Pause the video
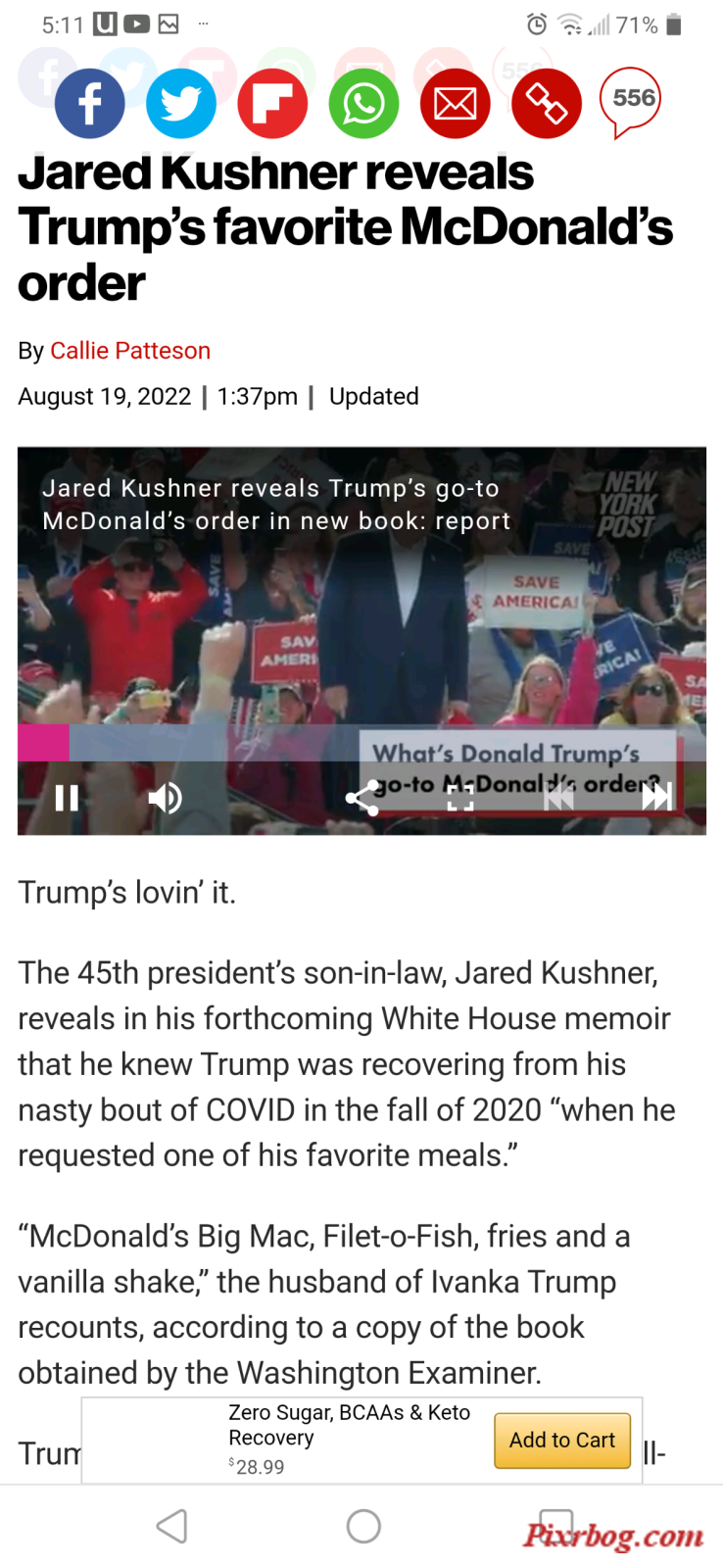 67,799
